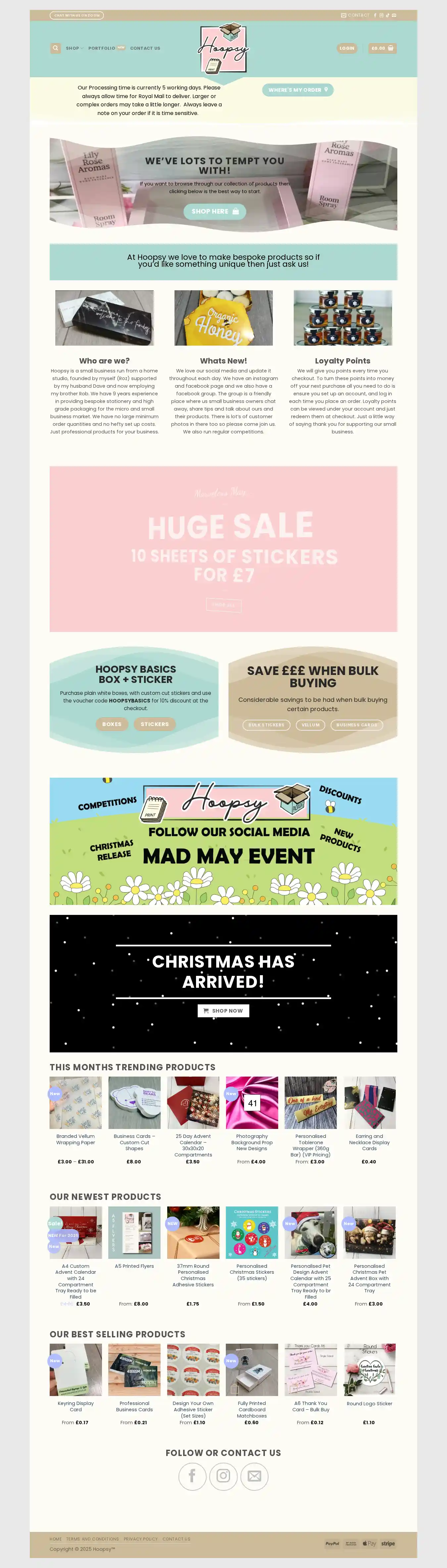
Task: Open the large Instagram follow icon
Action: pos(223,1476)
